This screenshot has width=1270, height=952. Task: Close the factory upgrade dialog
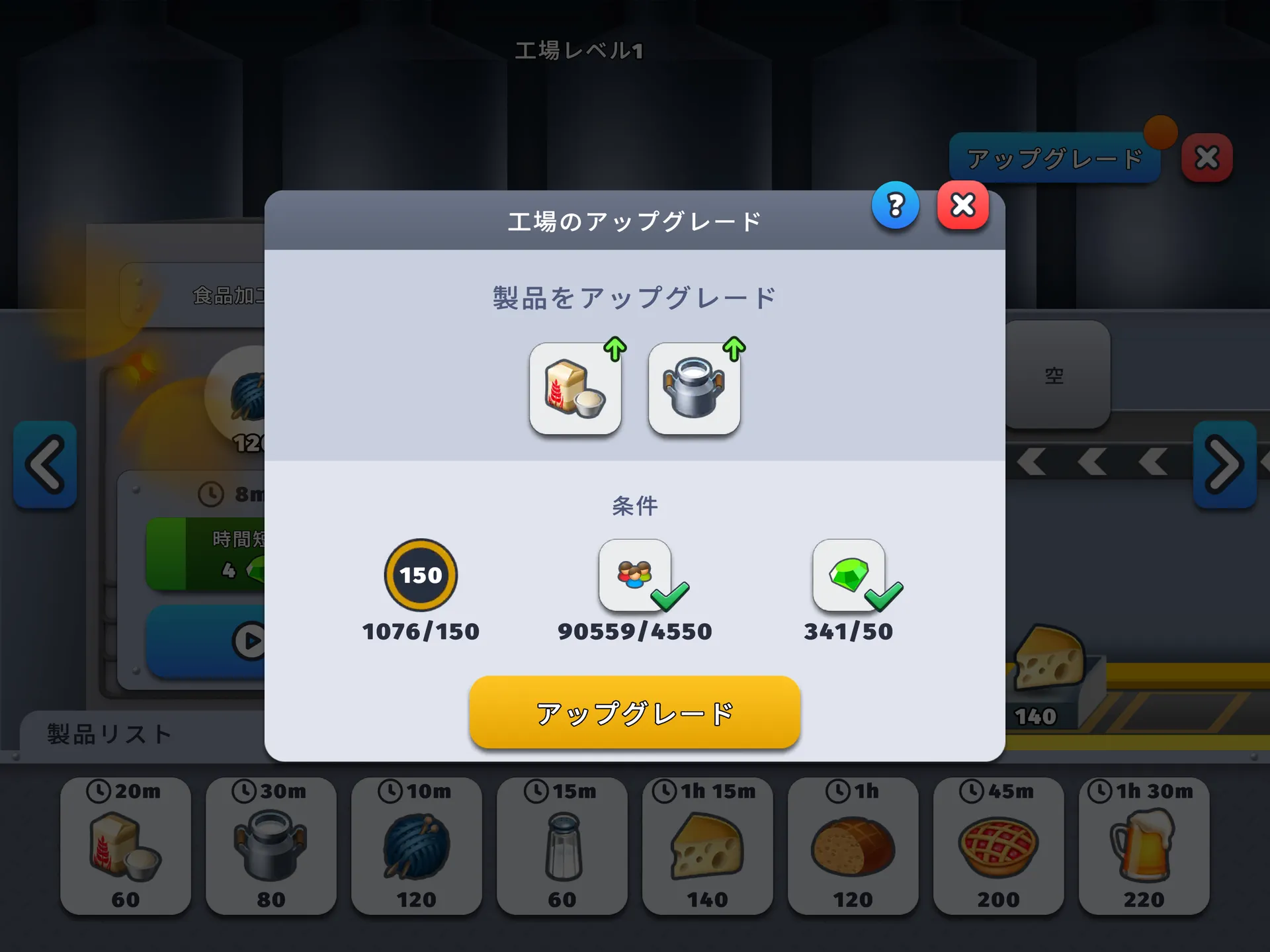962,206
